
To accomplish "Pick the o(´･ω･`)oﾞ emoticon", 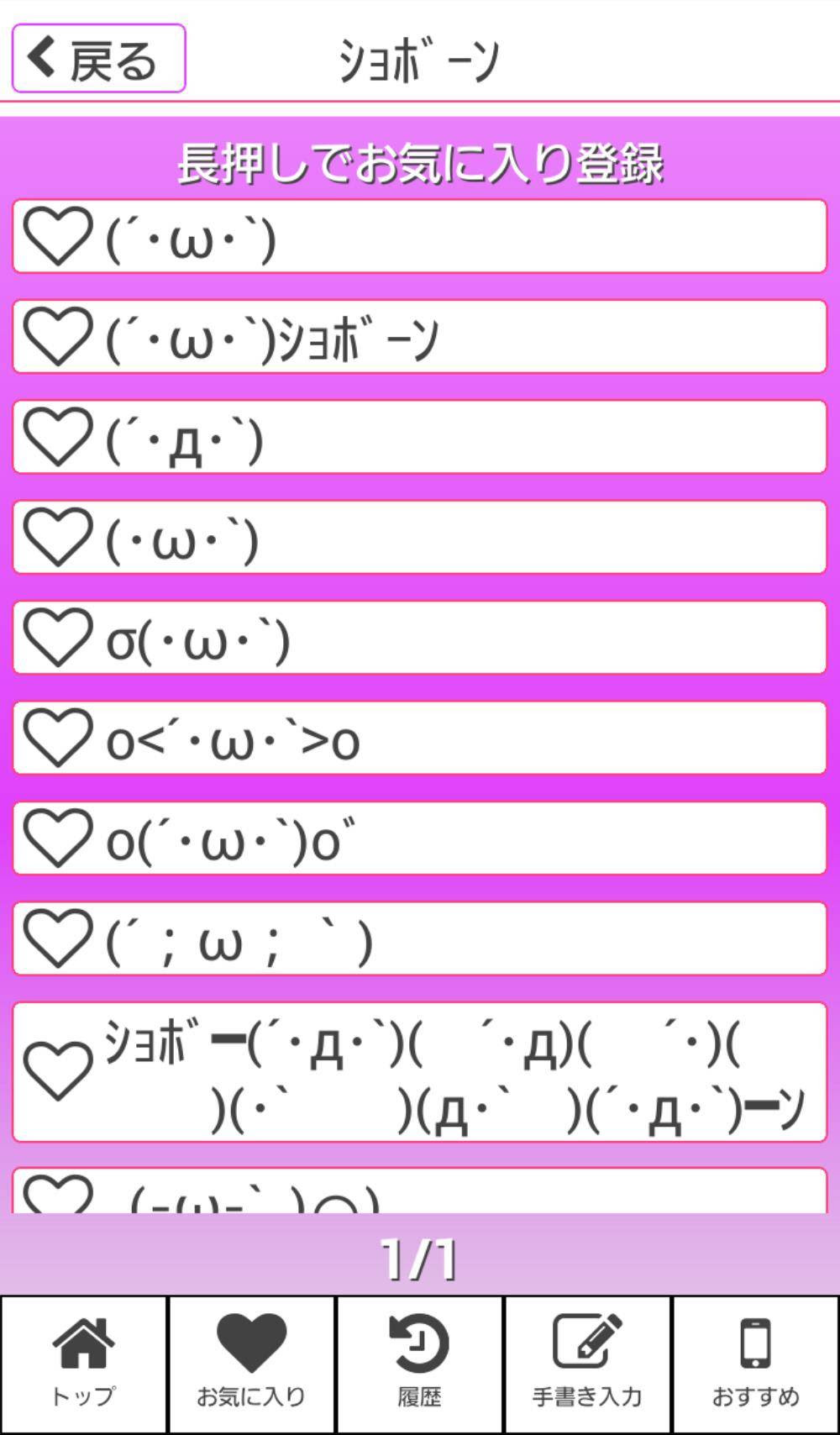I will [x=420, y=838].
